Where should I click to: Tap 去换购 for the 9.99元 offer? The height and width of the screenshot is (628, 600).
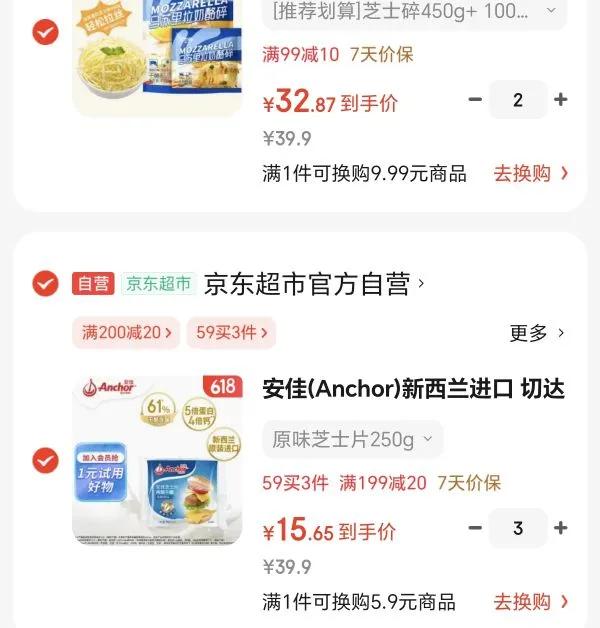pyautogui.click(x=531, y=173)
